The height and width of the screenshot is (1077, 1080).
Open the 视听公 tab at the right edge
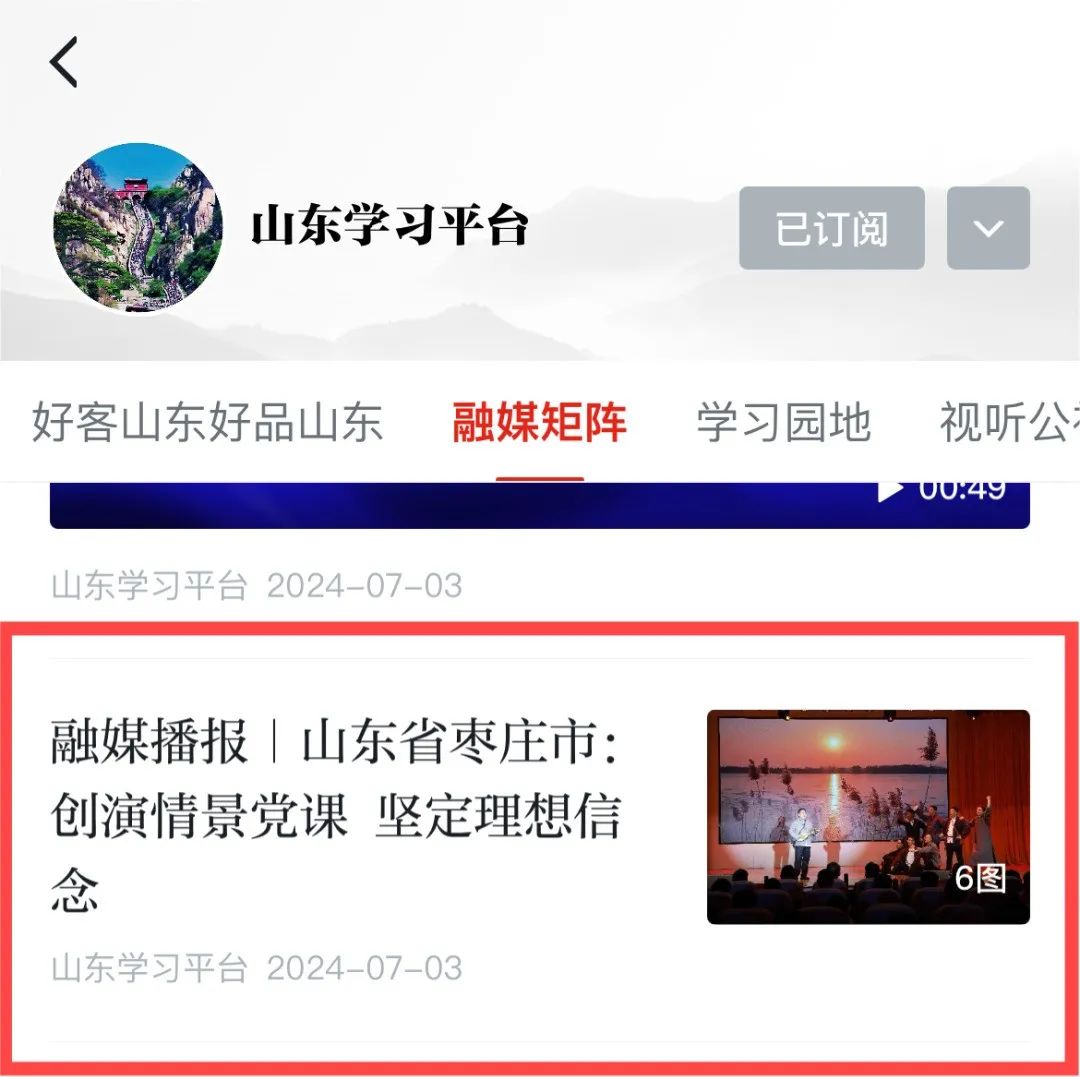coord(1008,422)
